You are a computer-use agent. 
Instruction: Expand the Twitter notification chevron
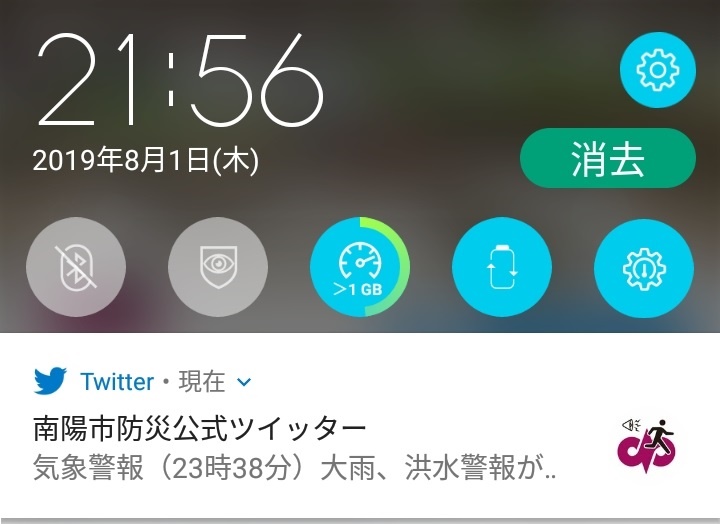click(x=245, y=382)
